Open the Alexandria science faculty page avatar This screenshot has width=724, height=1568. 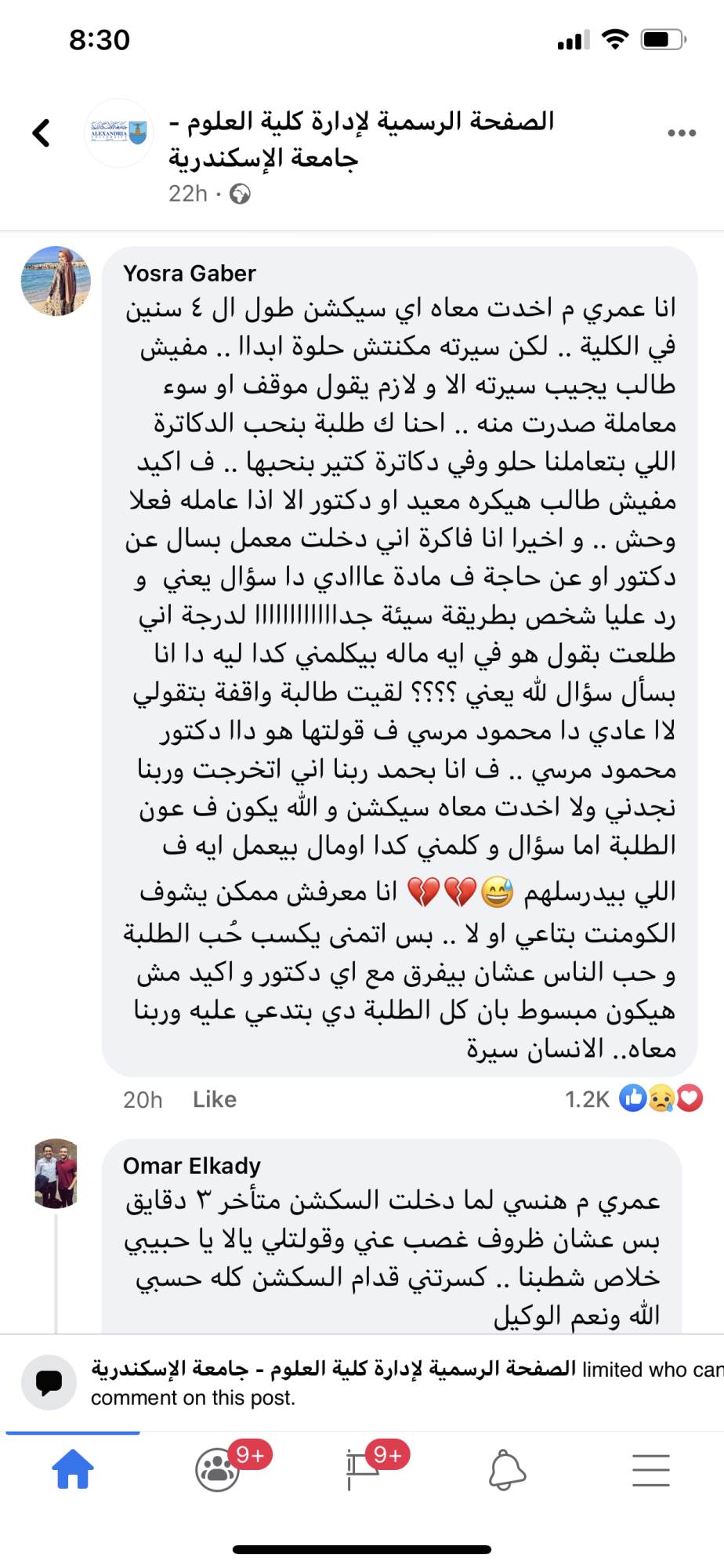(119, 132)
